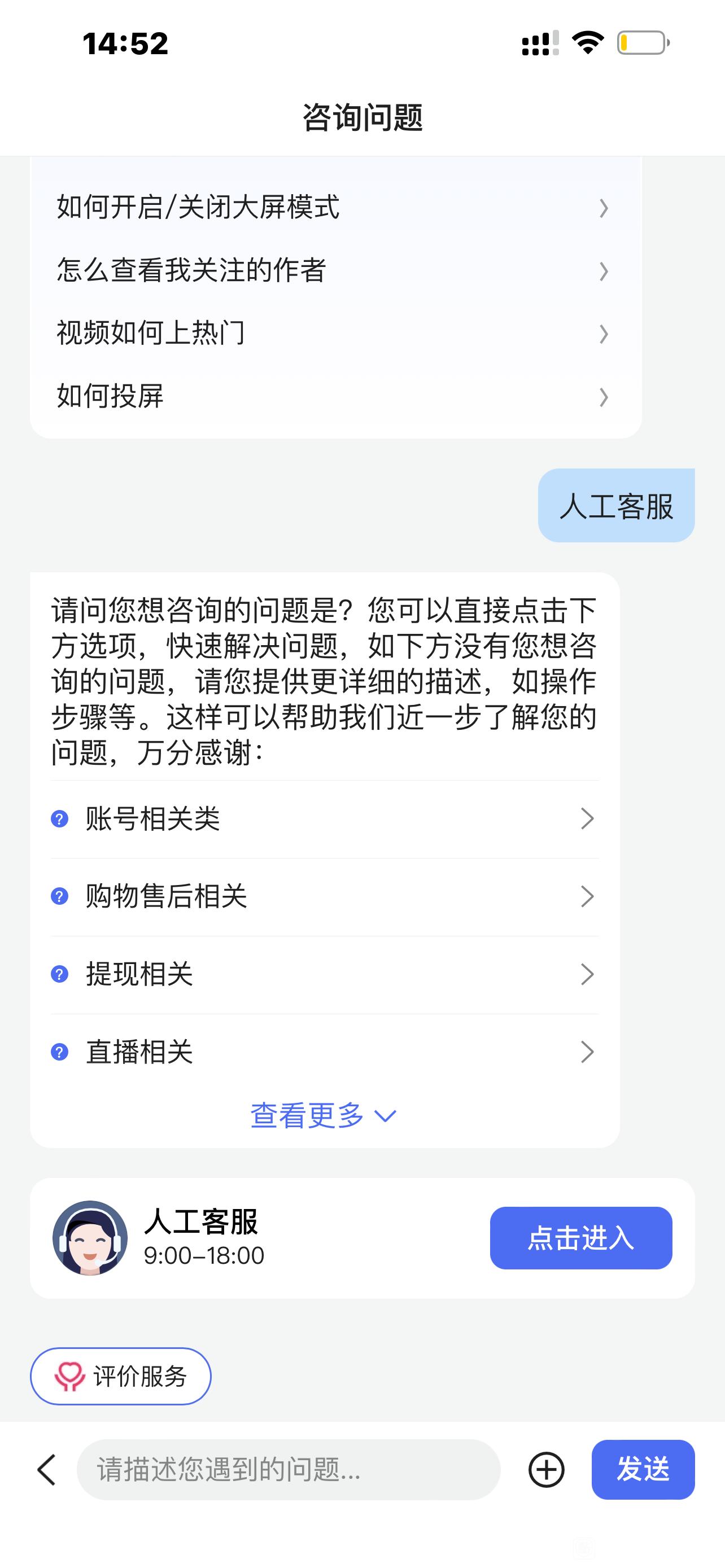The image size is (725, 1568).
Task: Open 评价服务 to rate service
Action: coord(120,1376)
